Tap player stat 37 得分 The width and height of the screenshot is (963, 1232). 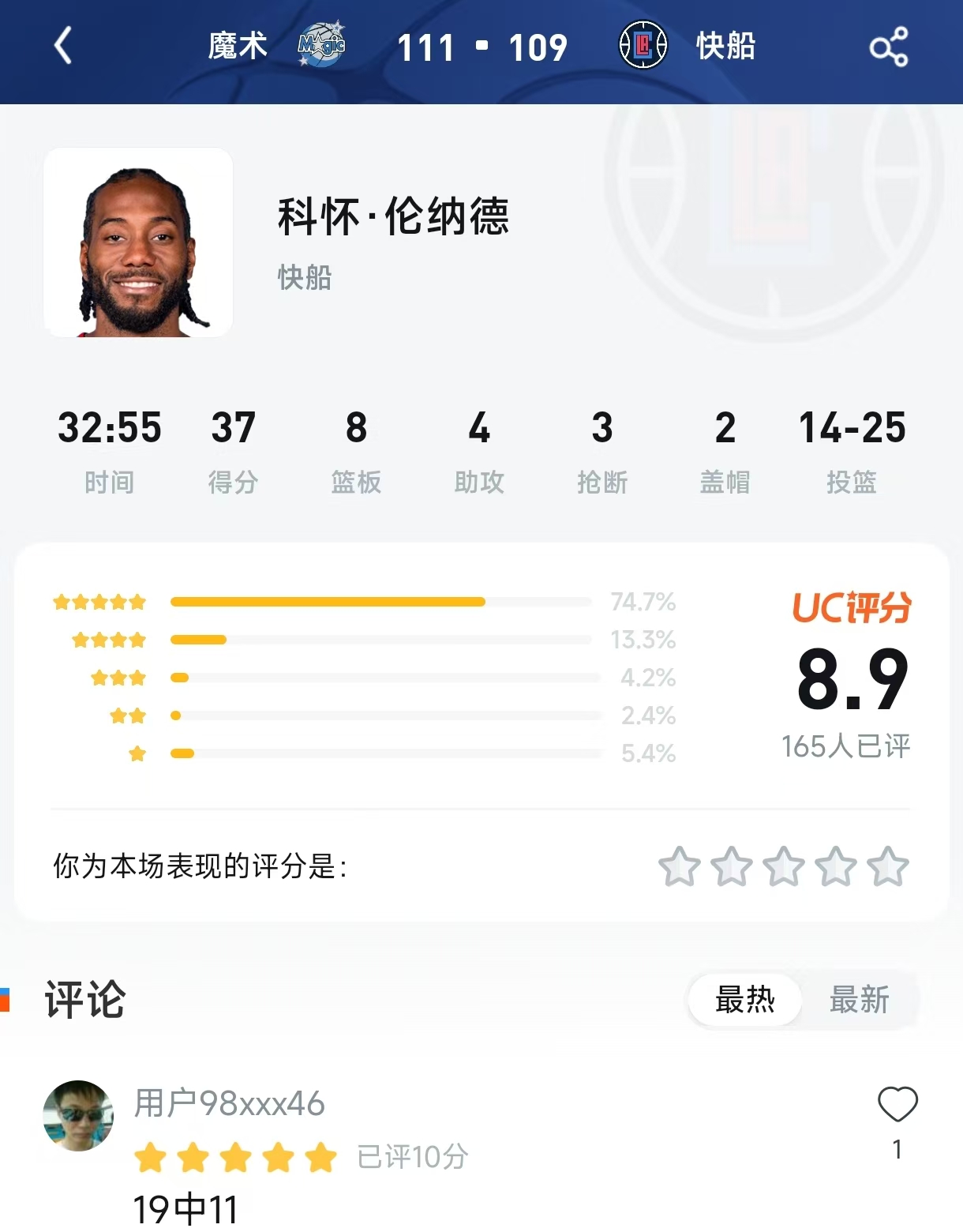[x=233, y=450]
